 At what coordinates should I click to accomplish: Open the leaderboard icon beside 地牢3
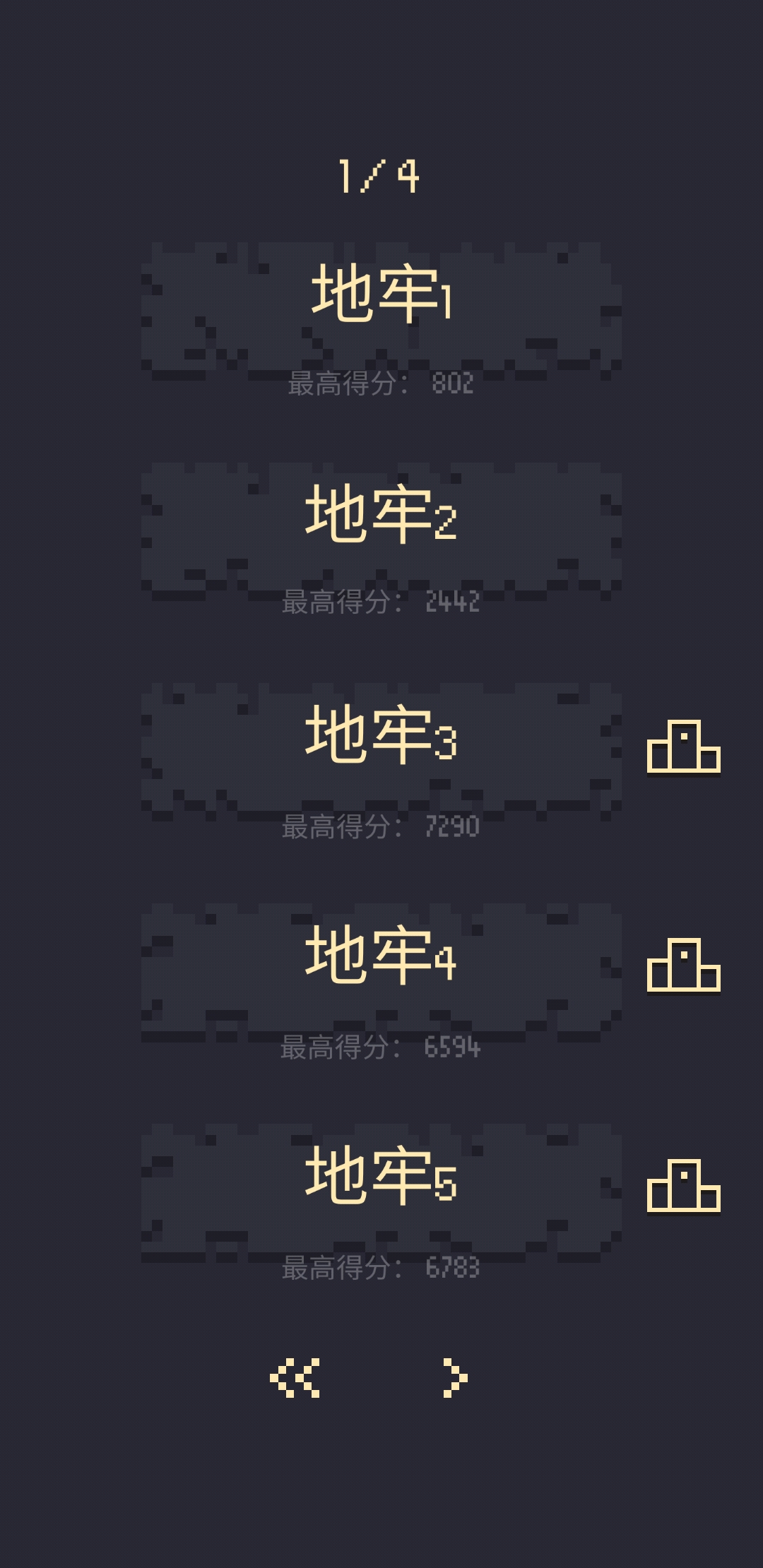tap(683, 747)
